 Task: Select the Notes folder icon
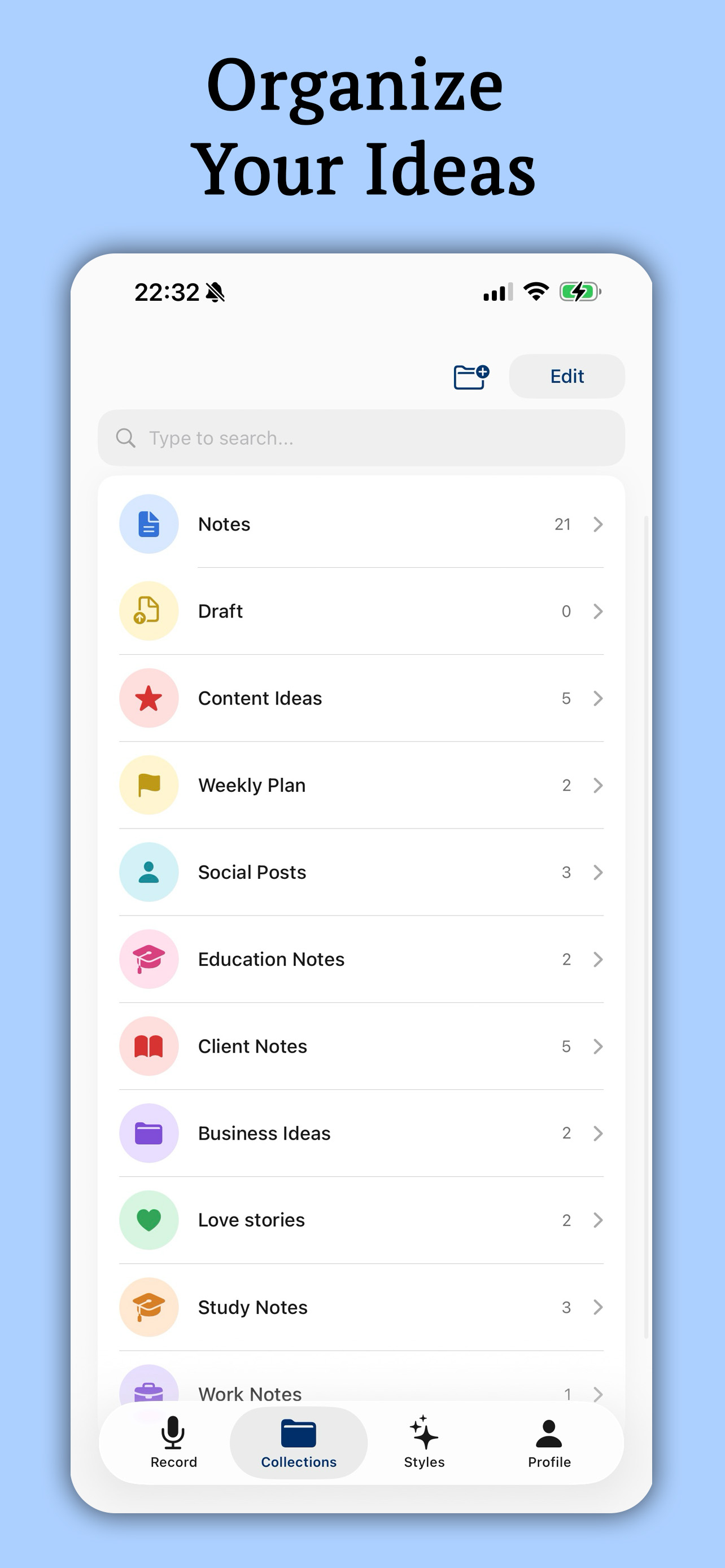point(149,523)
